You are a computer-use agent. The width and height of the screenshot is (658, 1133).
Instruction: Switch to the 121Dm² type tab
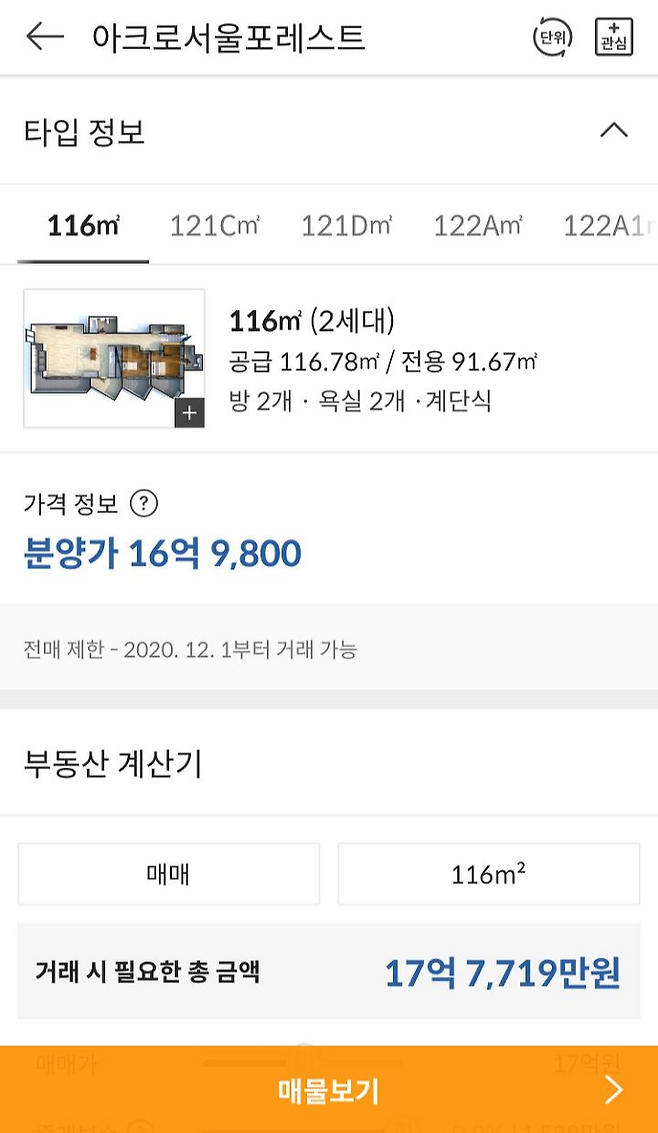(346, 226)
